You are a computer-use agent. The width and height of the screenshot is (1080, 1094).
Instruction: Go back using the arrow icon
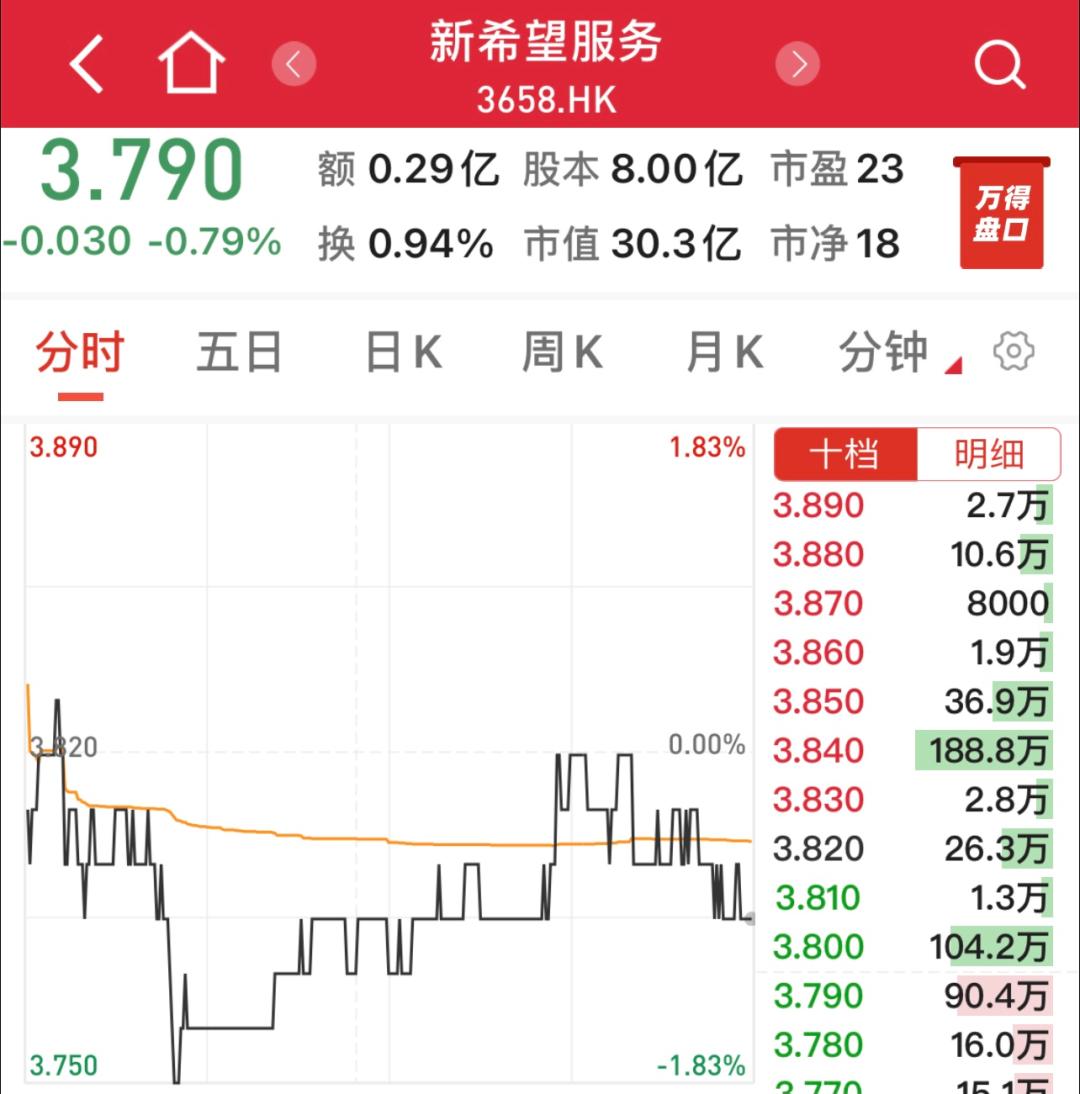(x=87, y=63)
